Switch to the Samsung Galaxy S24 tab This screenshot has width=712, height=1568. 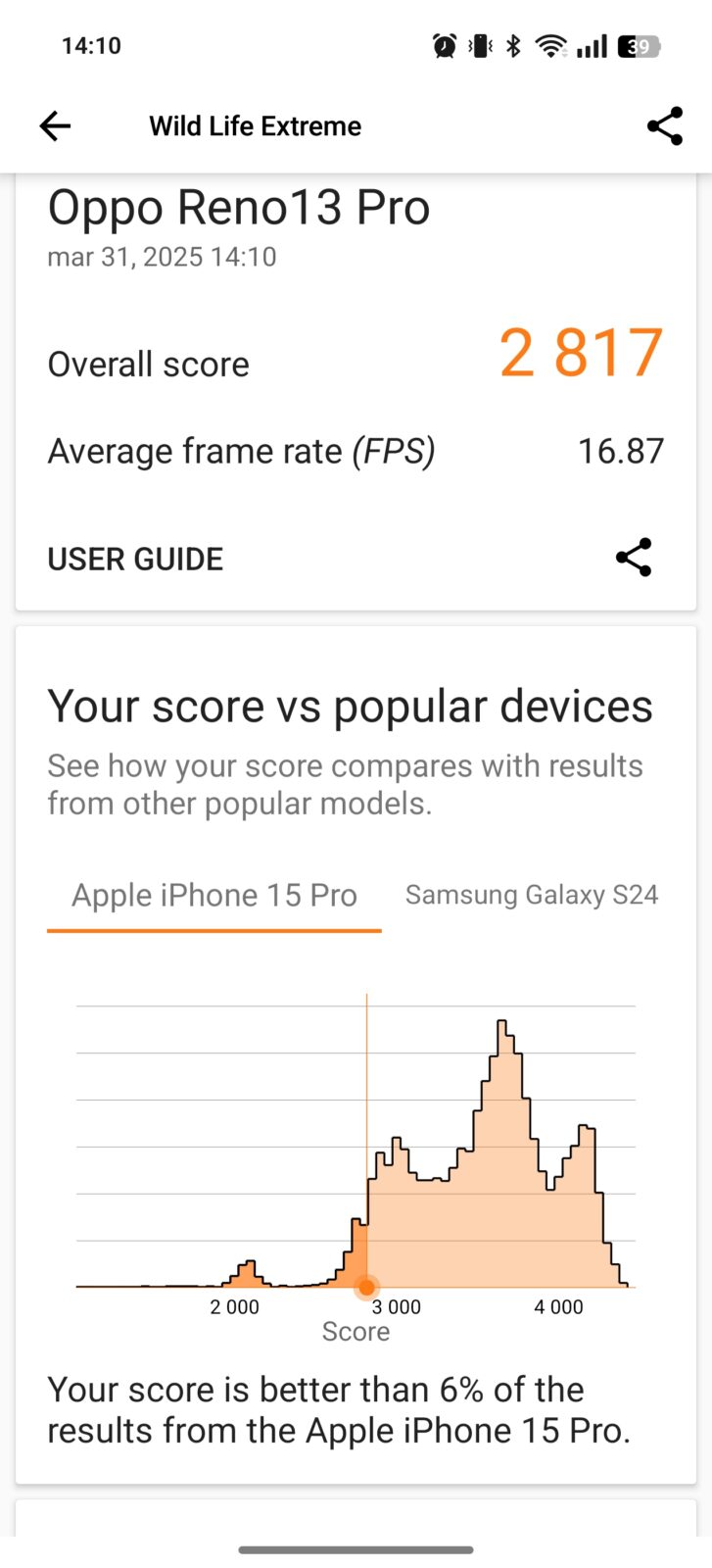point(532,896)
